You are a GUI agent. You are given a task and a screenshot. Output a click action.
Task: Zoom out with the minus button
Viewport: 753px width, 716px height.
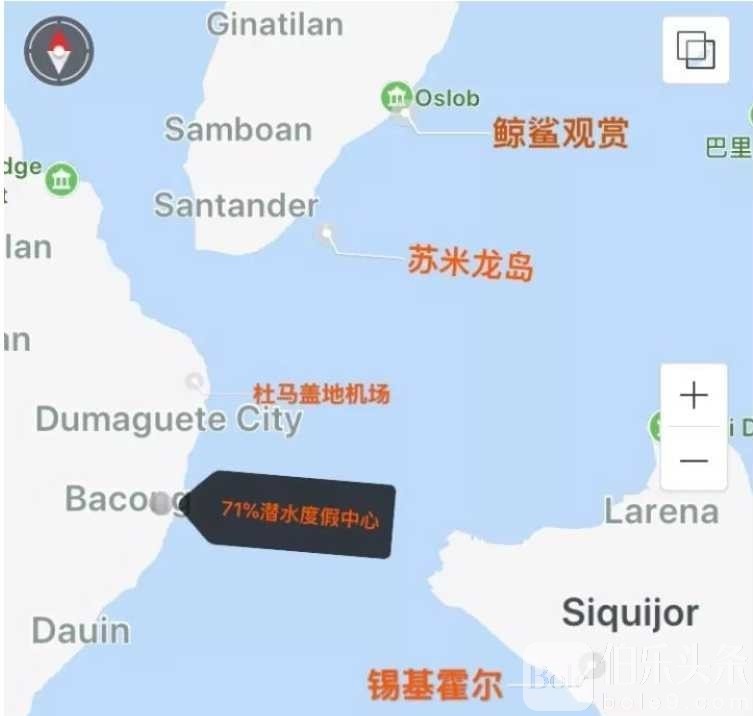[693, 460]
